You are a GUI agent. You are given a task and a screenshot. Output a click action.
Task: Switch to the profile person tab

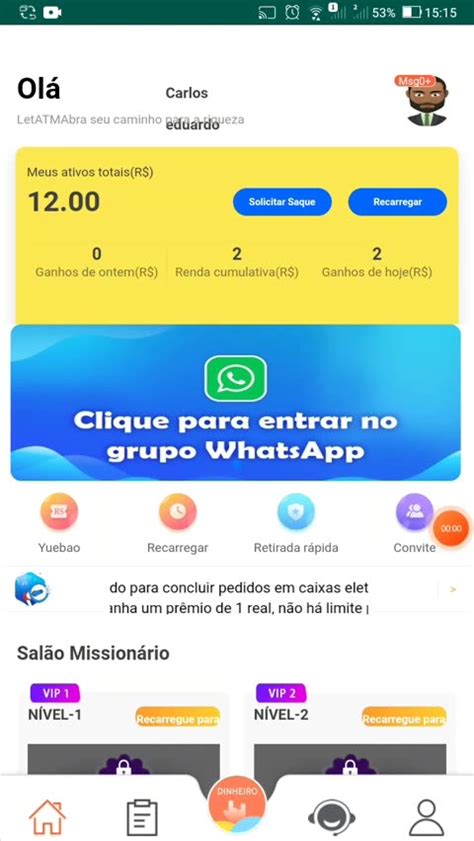[x=427, y=817]
